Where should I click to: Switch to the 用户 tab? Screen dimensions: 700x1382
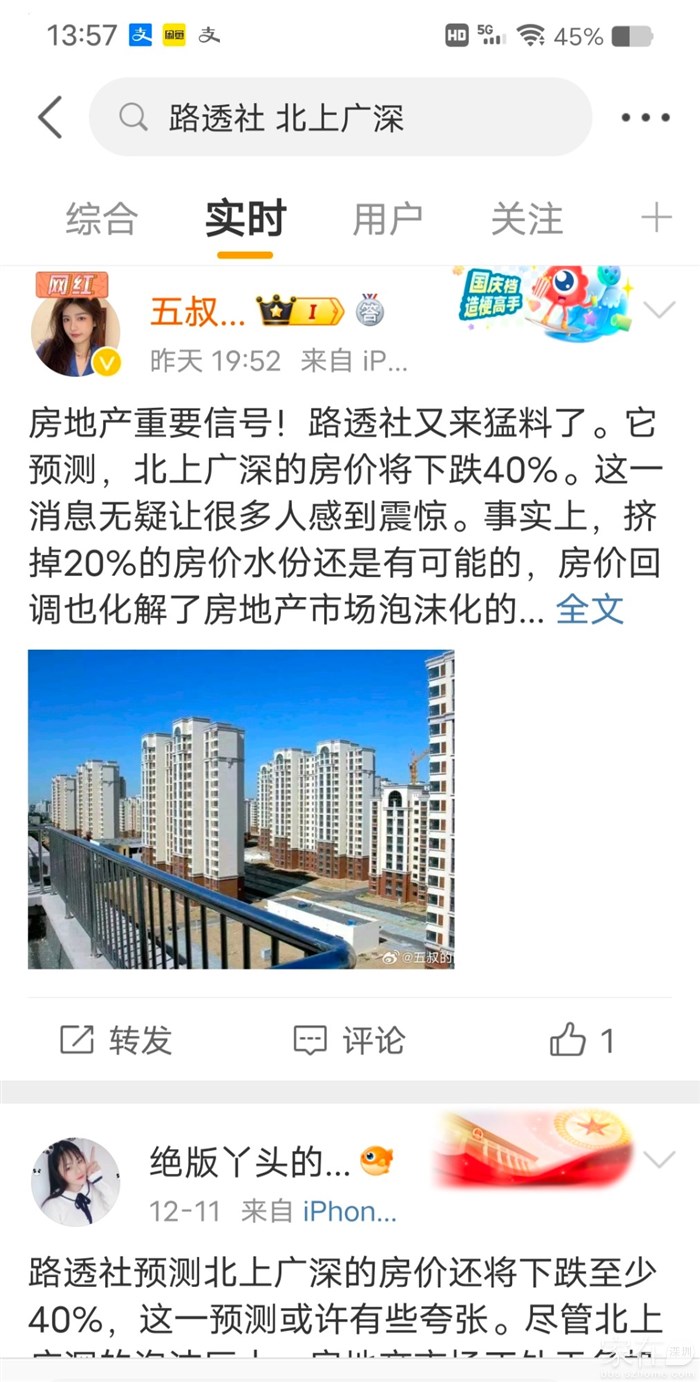click(x=387, y=219)
